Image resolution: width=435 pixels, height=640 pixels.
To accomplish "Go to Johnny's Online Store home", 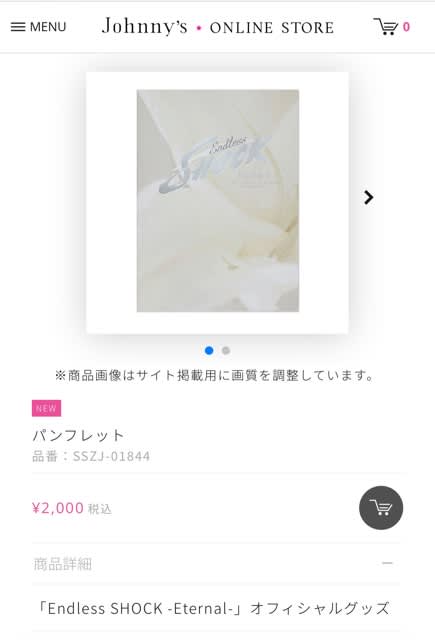I will pos(218,27).
